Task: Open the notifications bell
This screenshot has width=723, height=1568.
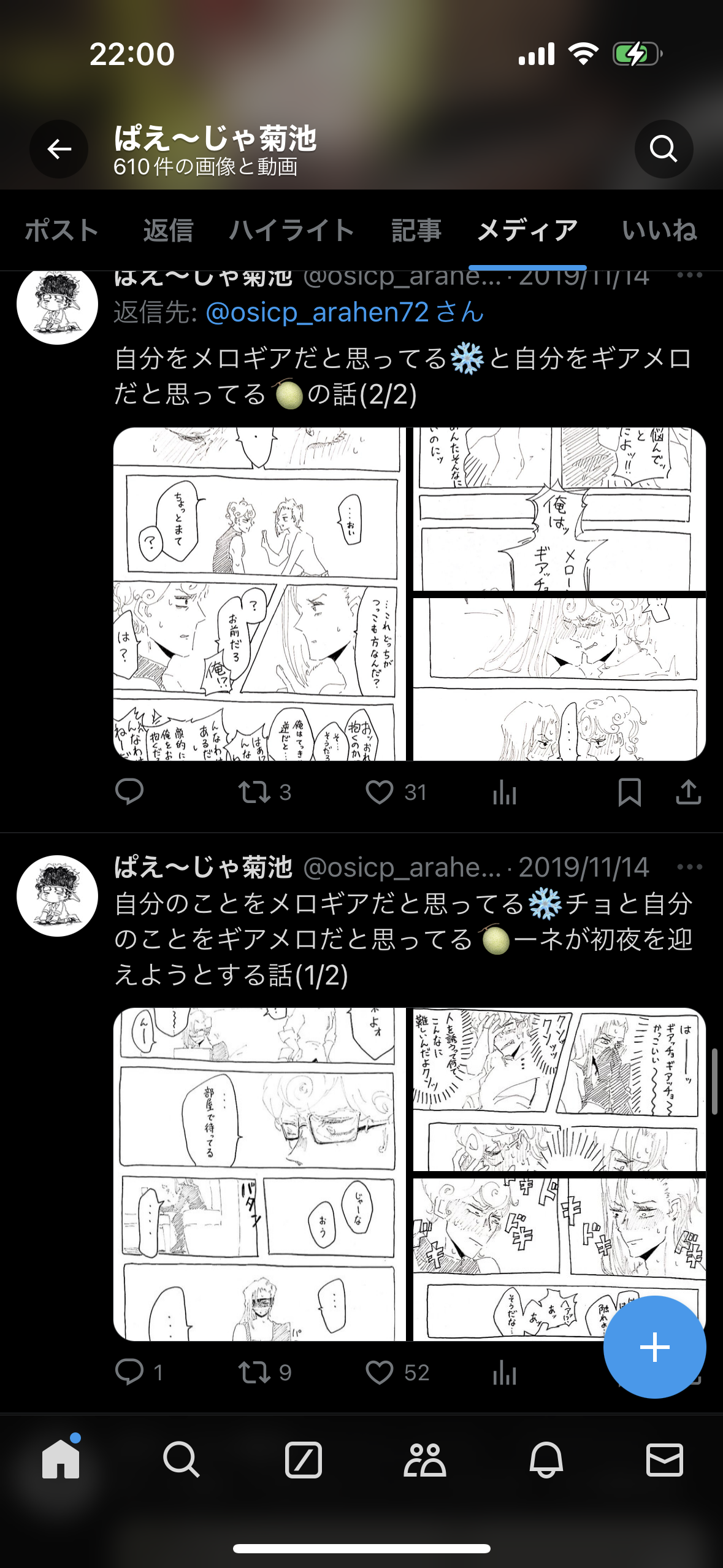Action: 546,1459
